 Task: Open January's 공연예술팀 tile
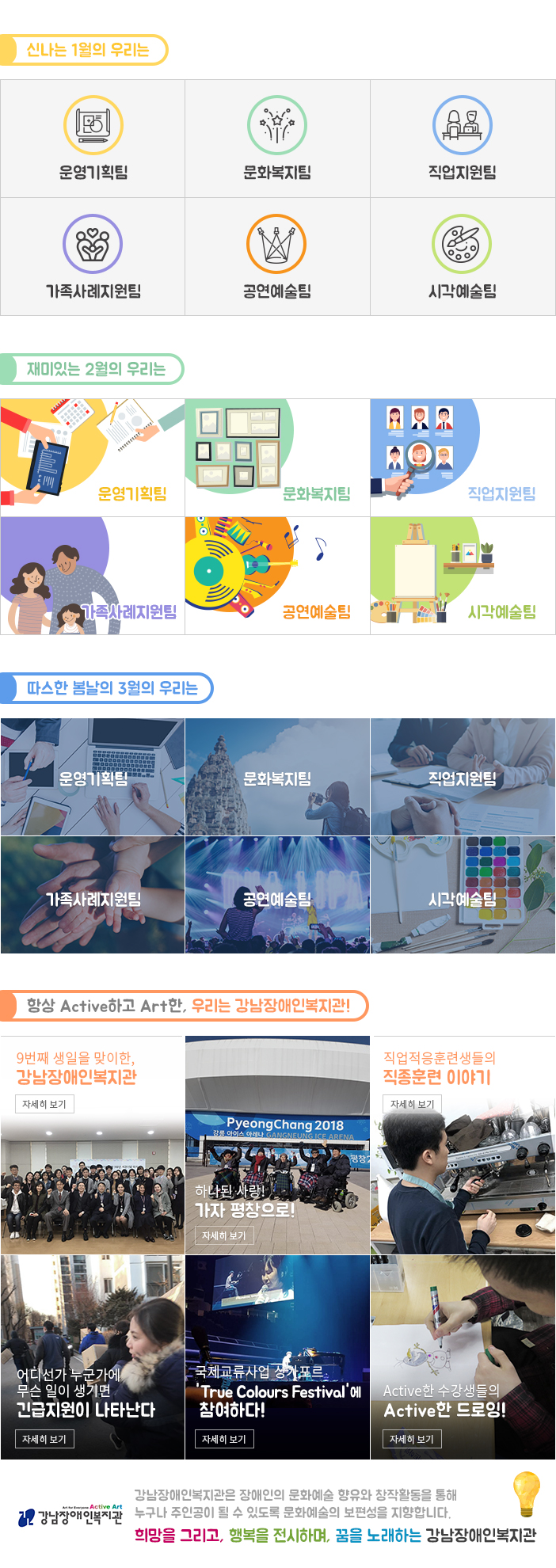277,257
